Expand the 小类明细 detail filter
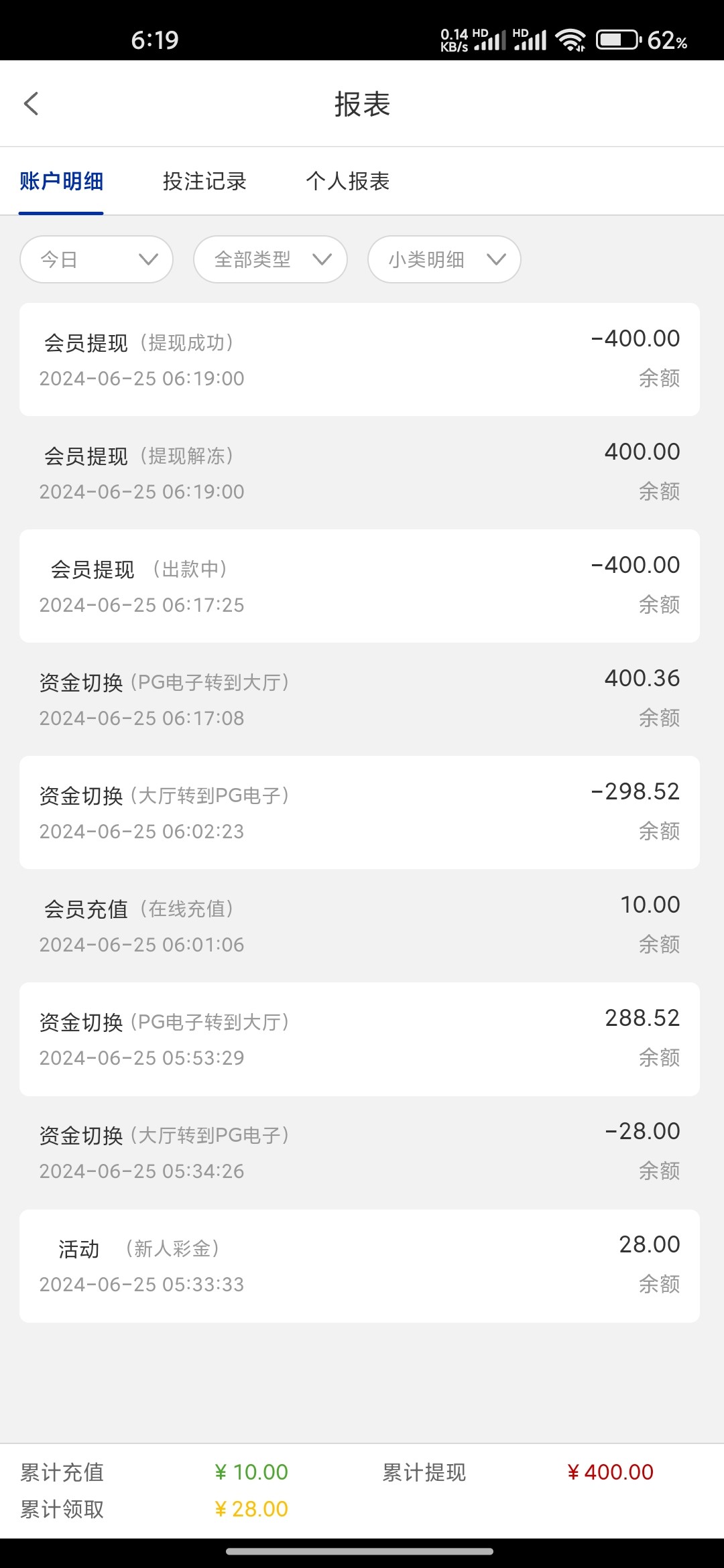Screen dimensions: 724x1568 point(443,259)
